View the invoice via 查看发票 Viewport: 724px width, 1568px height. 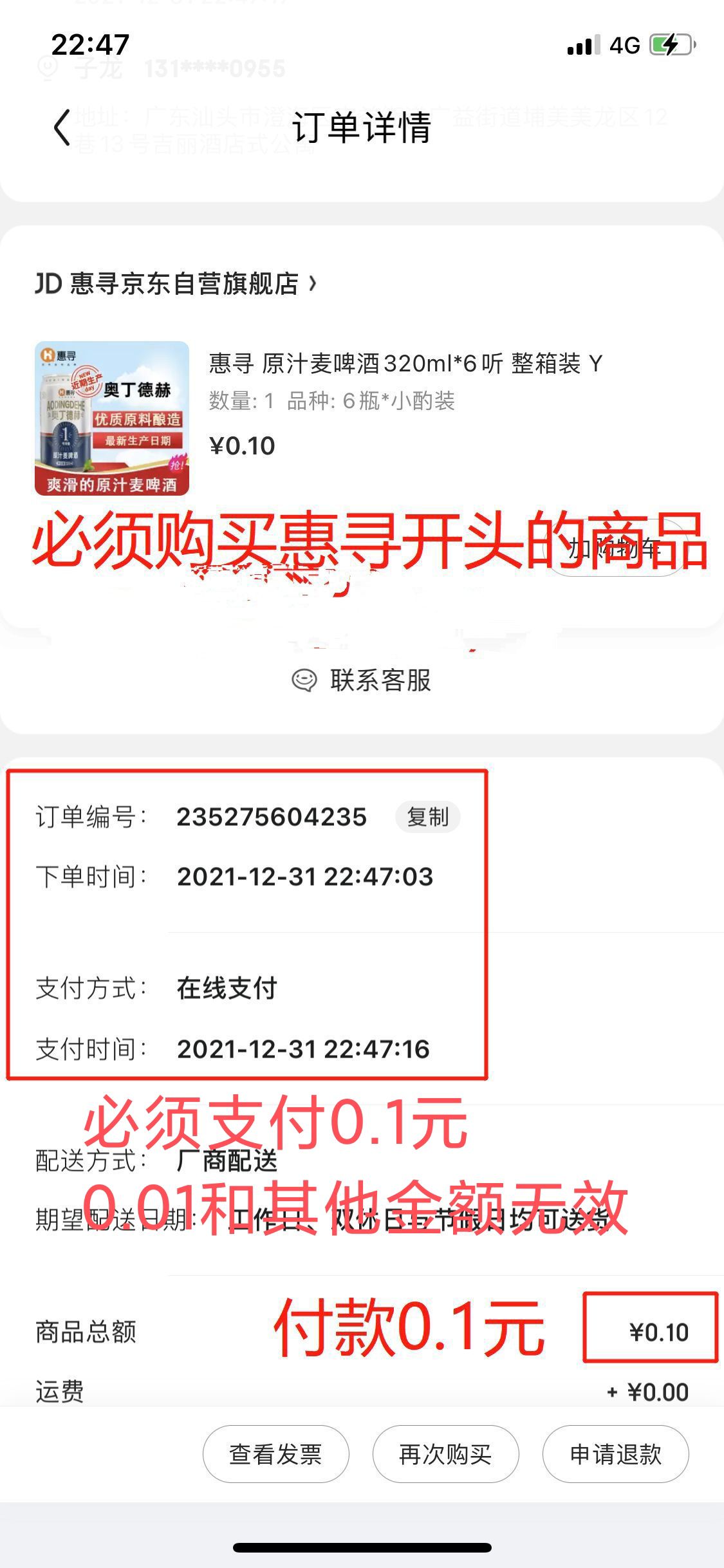(275, 1454)
